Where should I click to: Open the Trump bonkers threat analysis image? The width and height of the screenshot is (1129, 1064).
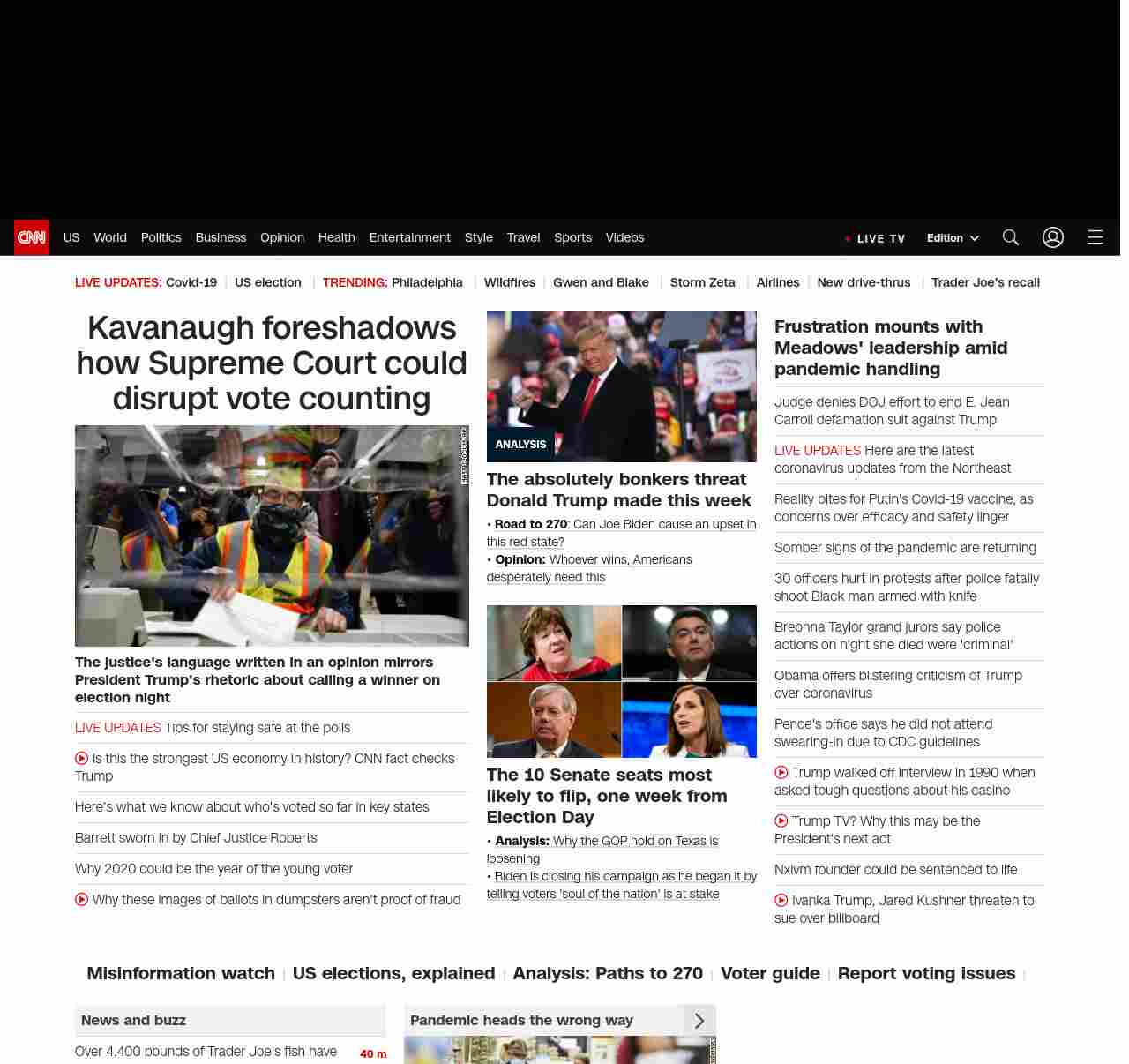(x=621, y=386)
